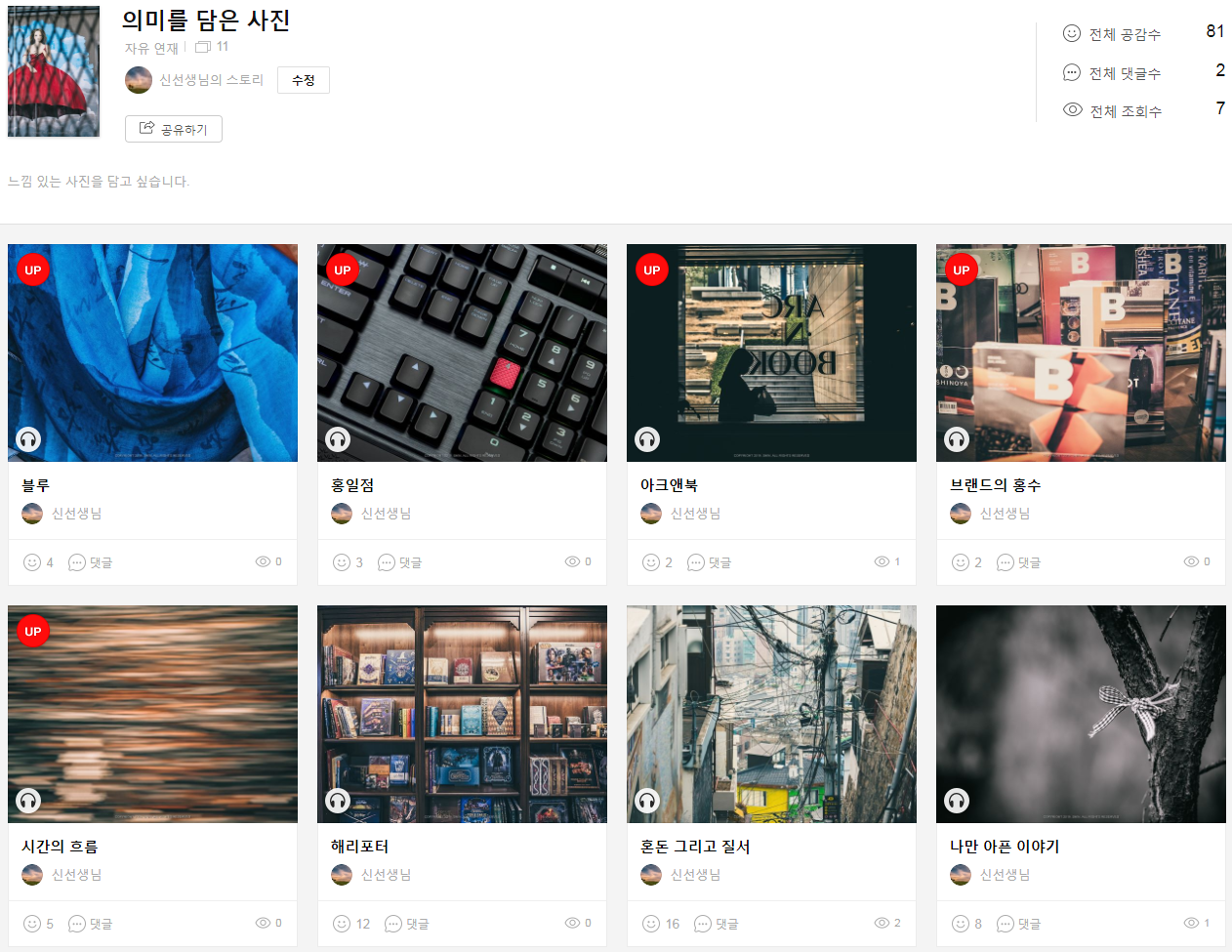Open the 혼돈 그리고 질서 card
1232x952 pixels.
point(771,714)
